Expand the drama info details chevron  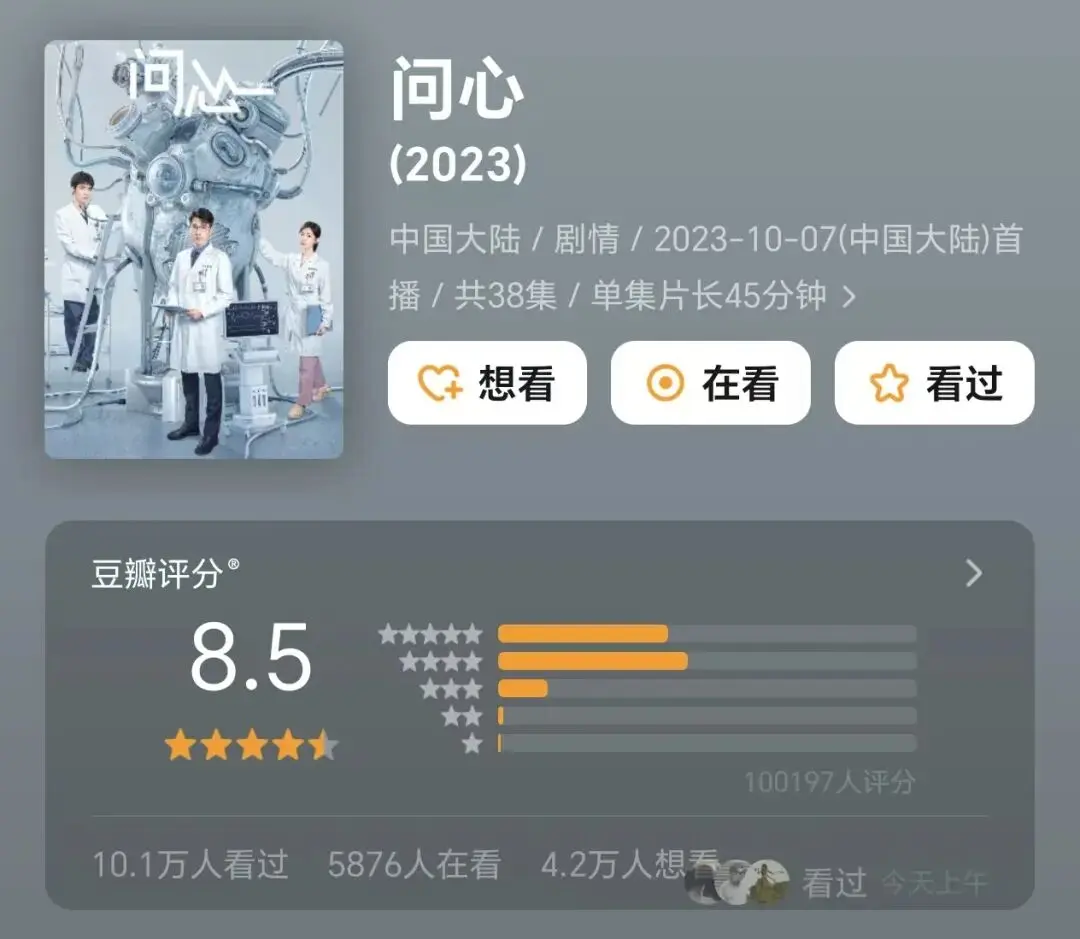tap(849, 297)
